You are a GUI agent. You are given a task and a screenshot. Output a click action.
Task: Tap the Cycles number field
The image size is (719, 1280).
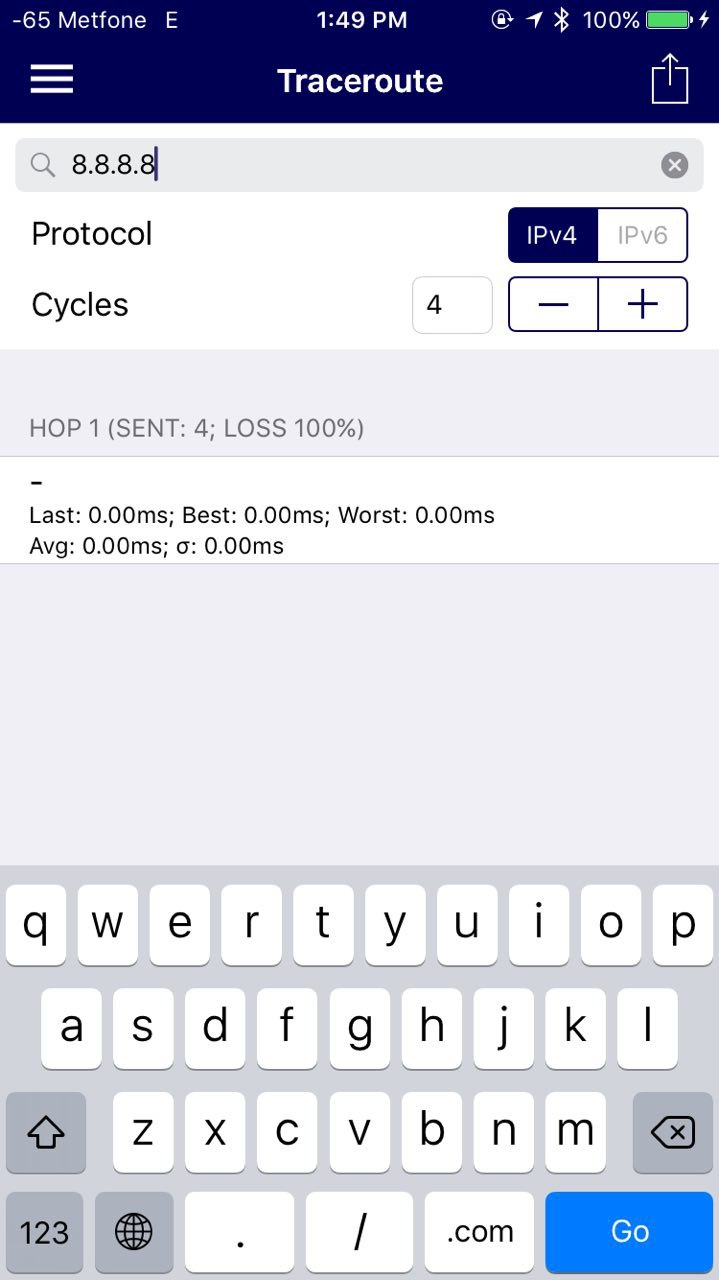point(452,304)
